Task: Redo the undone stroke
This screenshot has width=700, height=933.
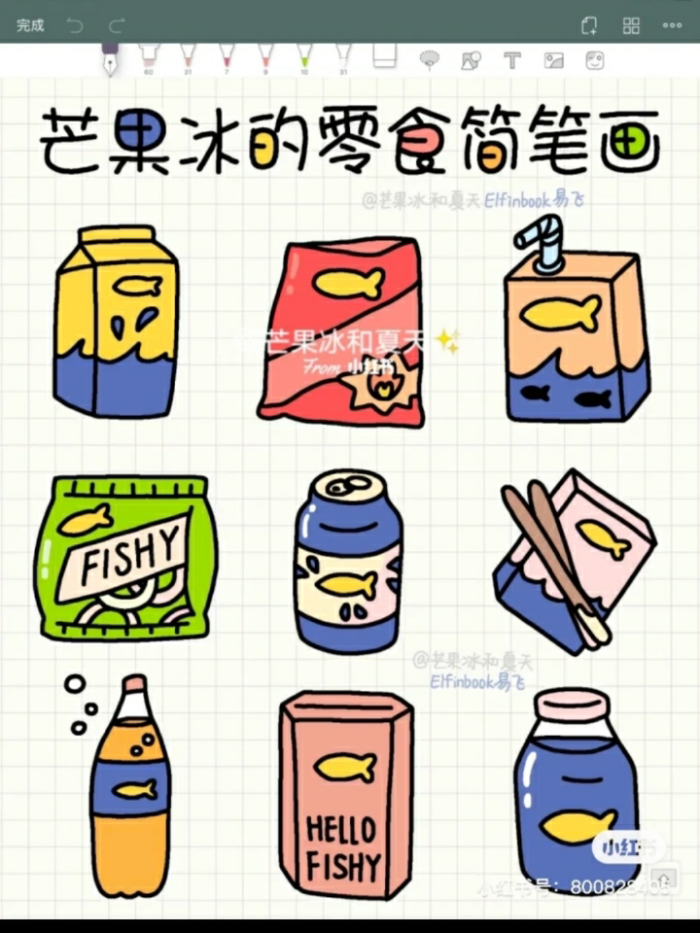Action: tap(117, 25)
